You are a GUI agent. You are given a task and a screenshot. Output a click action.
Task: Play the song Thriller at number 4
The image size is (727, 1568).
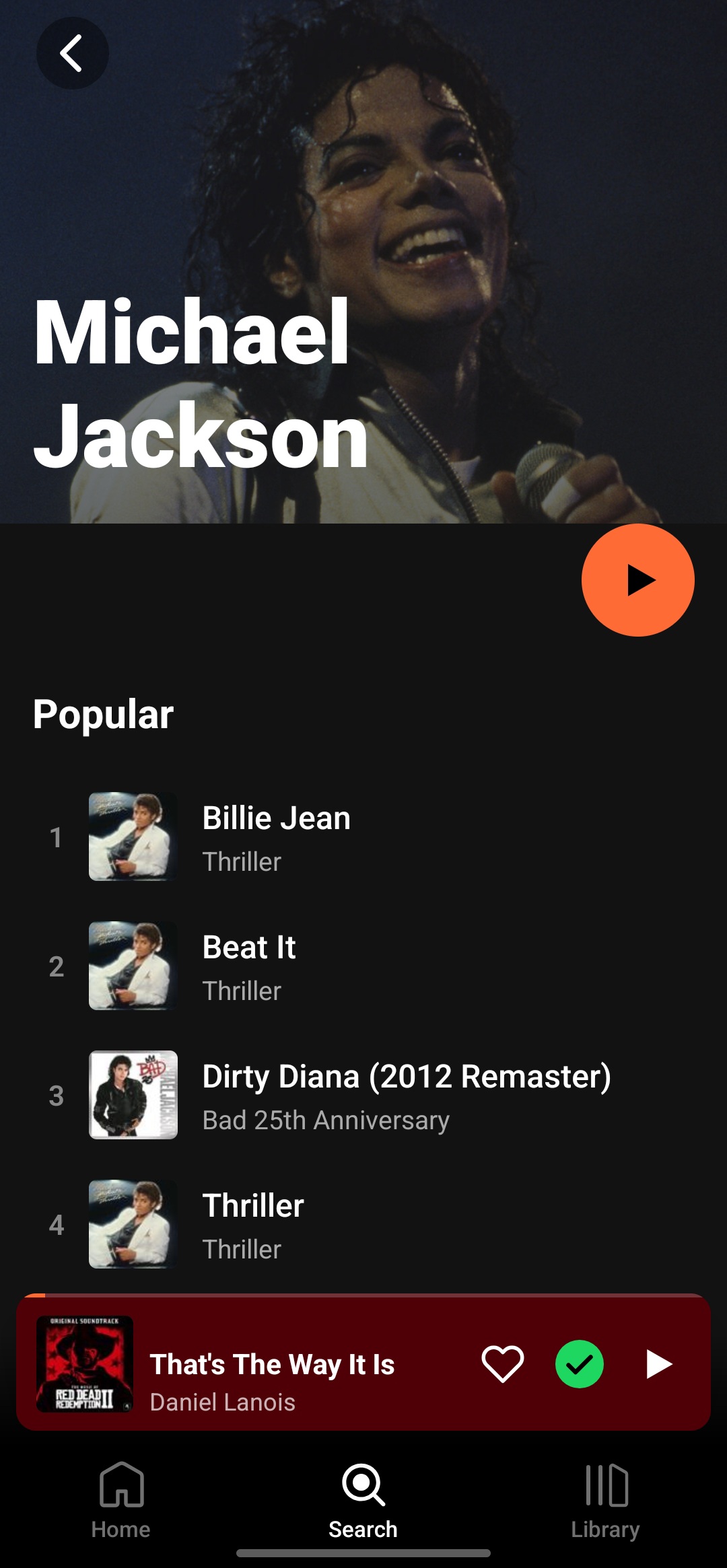(363, 1224)
